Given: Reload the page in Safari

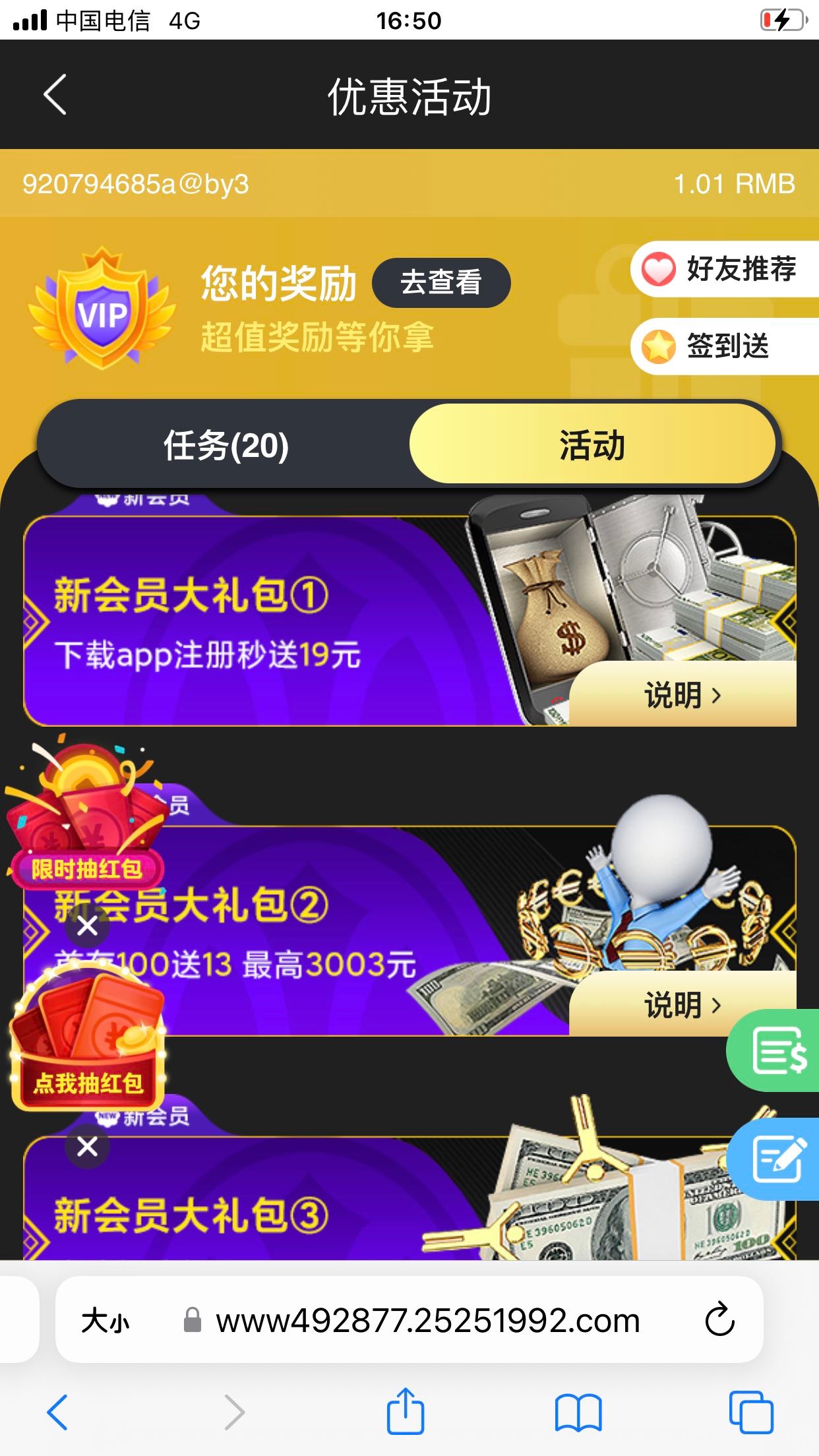Looking at the screenshot, I should tap(719, 1320).
